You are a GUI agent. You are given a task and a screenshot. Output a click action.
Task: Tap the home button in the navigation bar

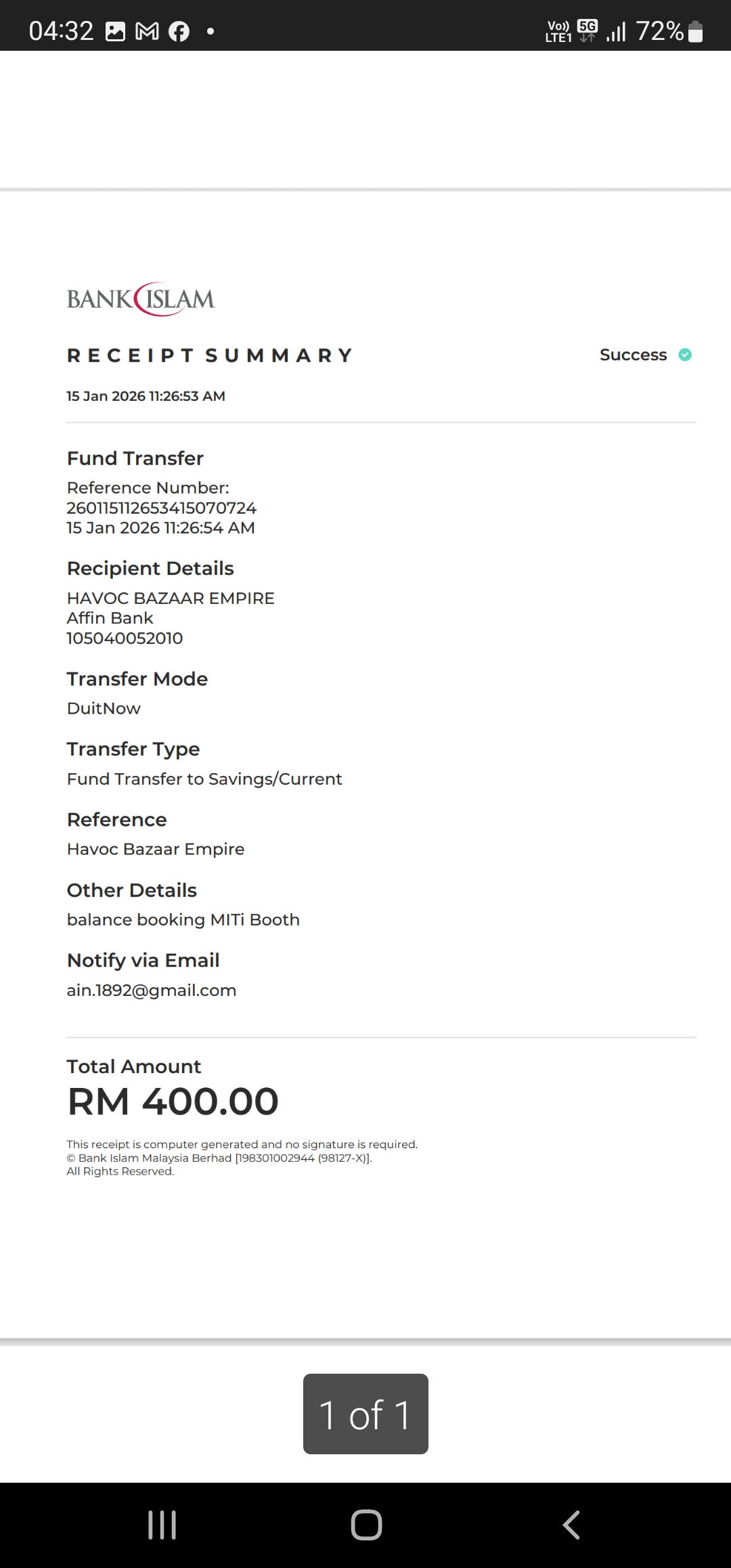point(366,1525)
